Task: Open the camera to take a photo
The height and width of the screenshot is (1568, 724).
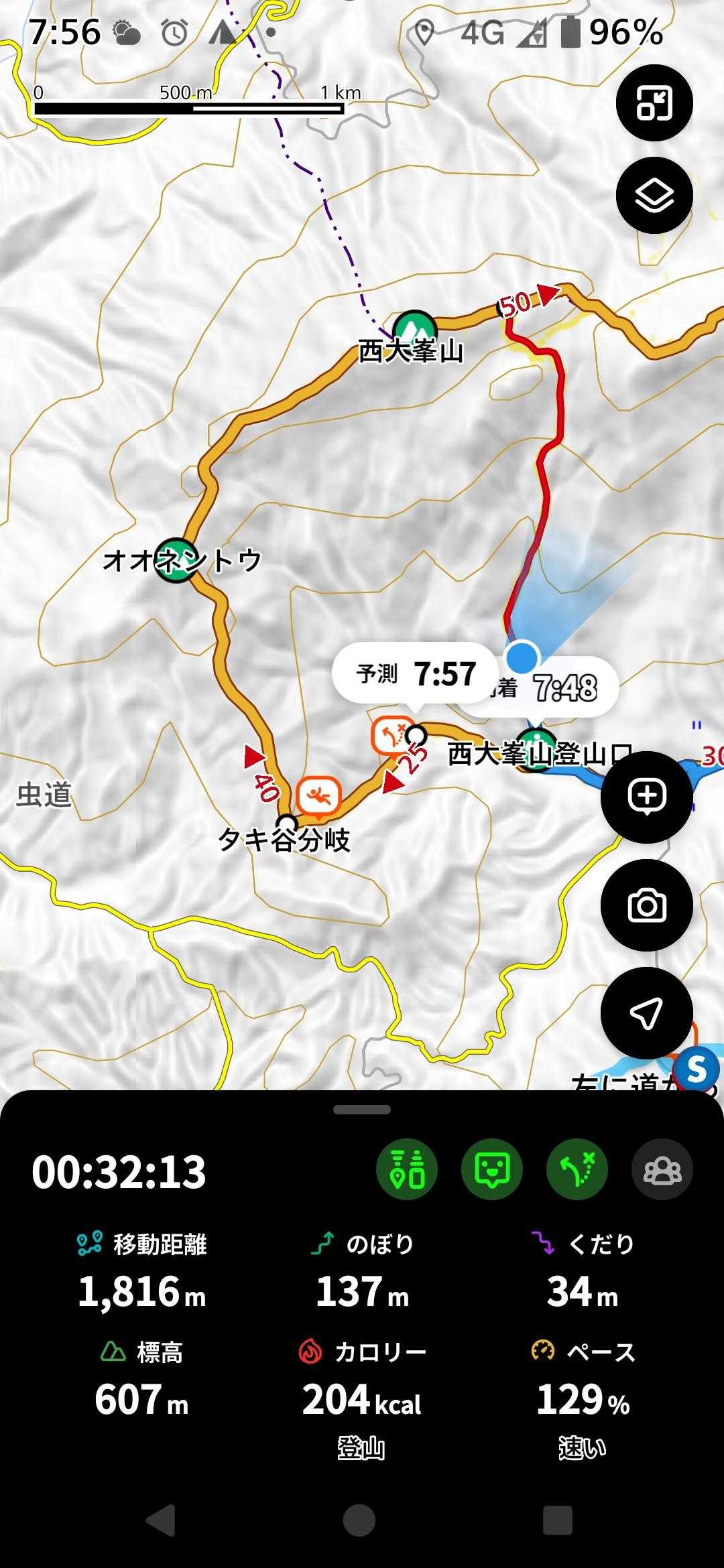Action: click(x=646, y=905)
